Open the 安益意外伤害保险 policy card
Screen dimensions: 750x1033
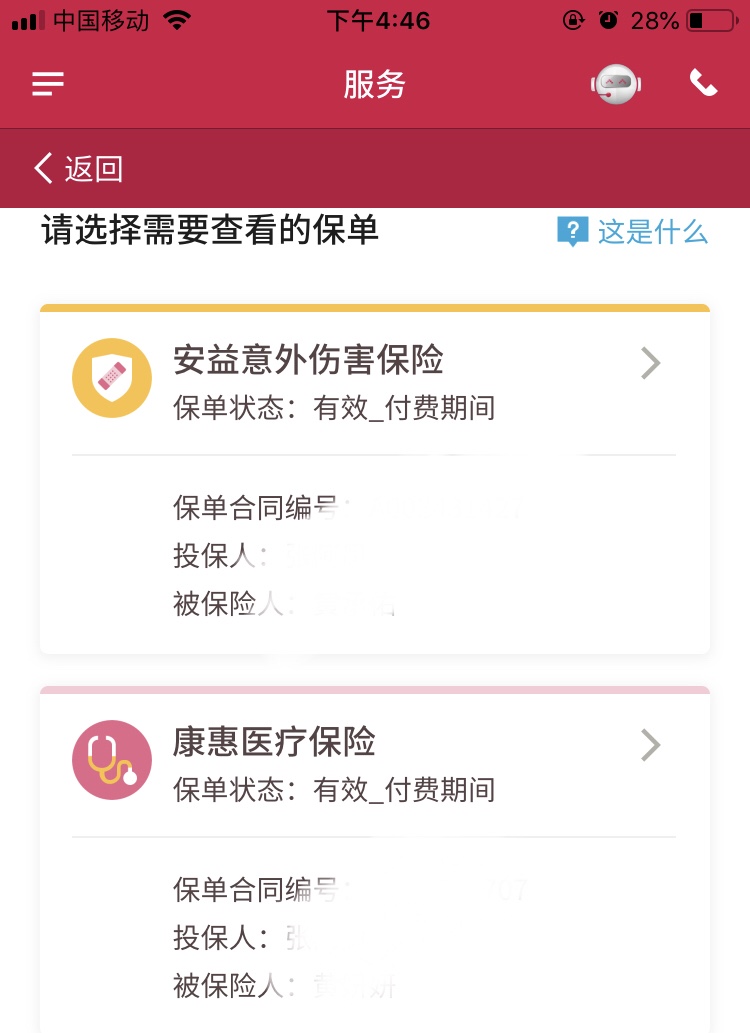(x=375, y=380)
